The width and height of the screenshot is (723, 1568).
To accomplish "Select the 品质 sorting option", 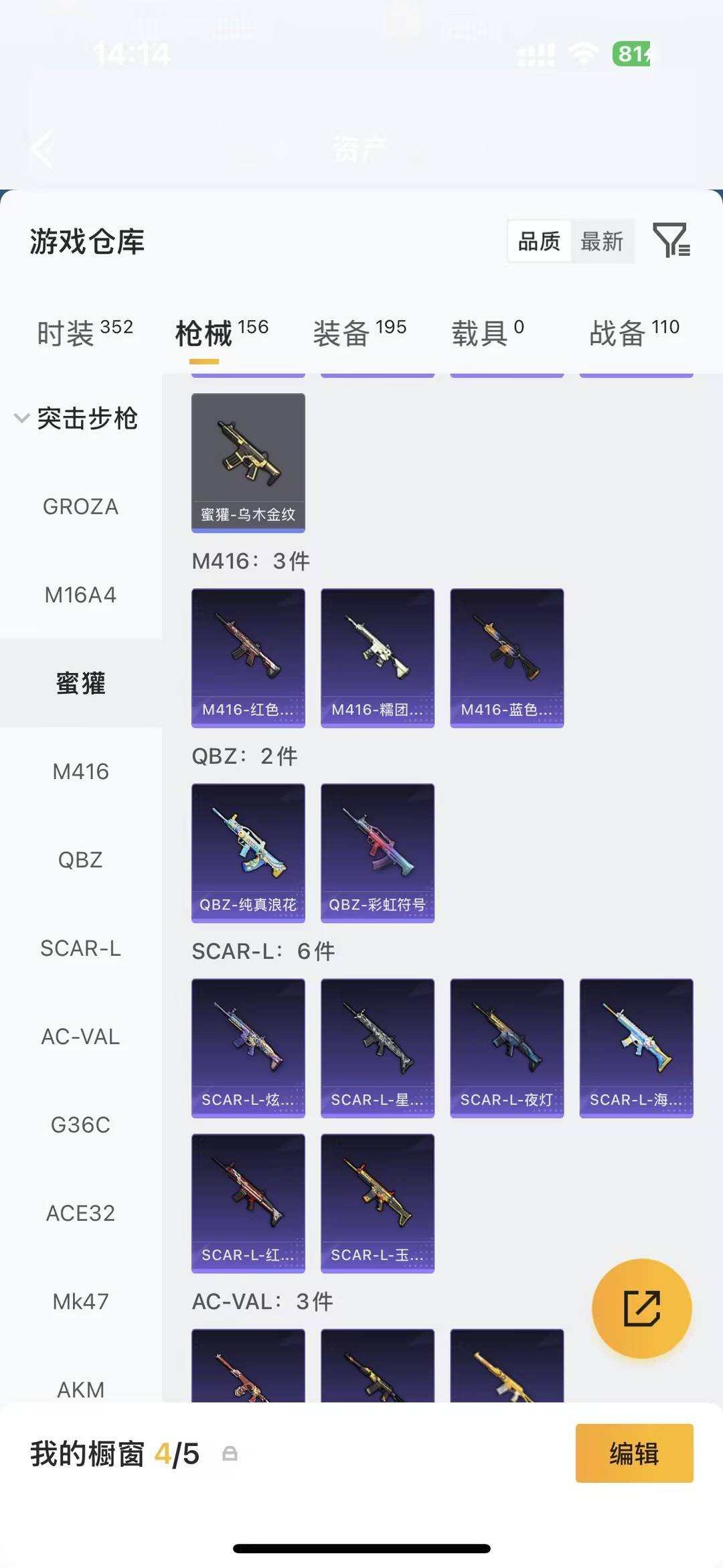I will (539, 241).
